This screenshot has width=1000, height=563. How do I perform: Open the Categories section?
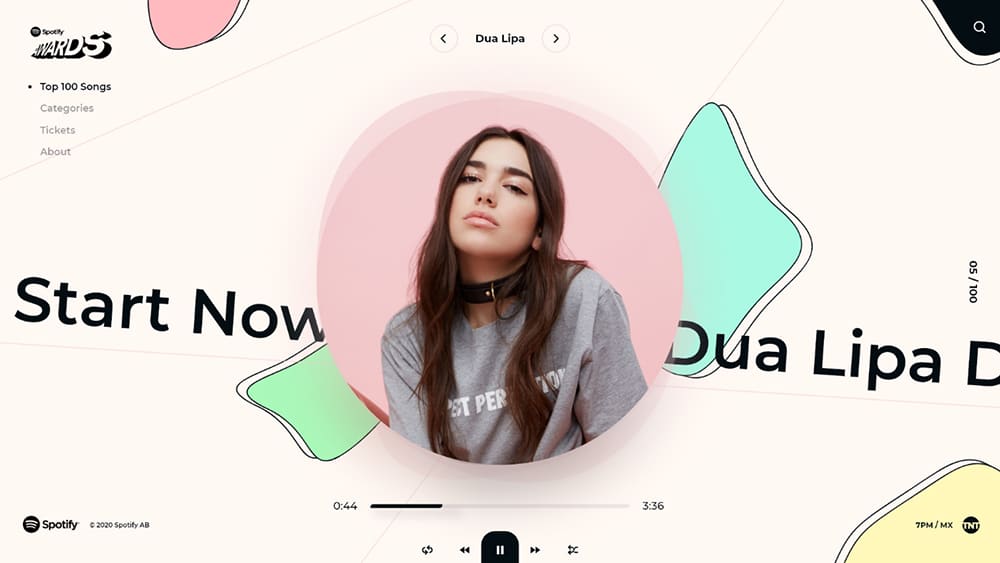pyautogui.click(x=67, y=108)
